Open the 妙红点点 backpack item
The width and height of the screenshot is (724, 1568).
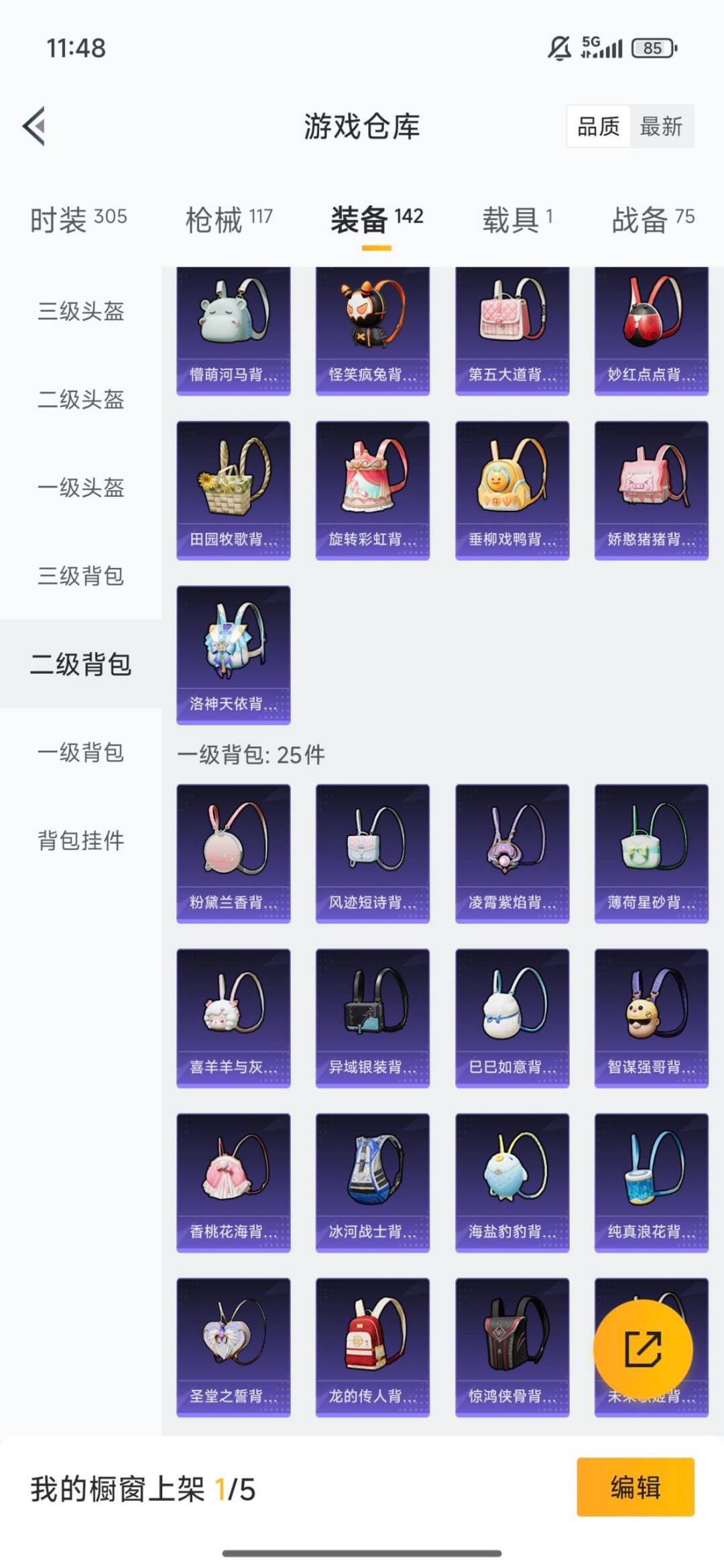point(651,328)
